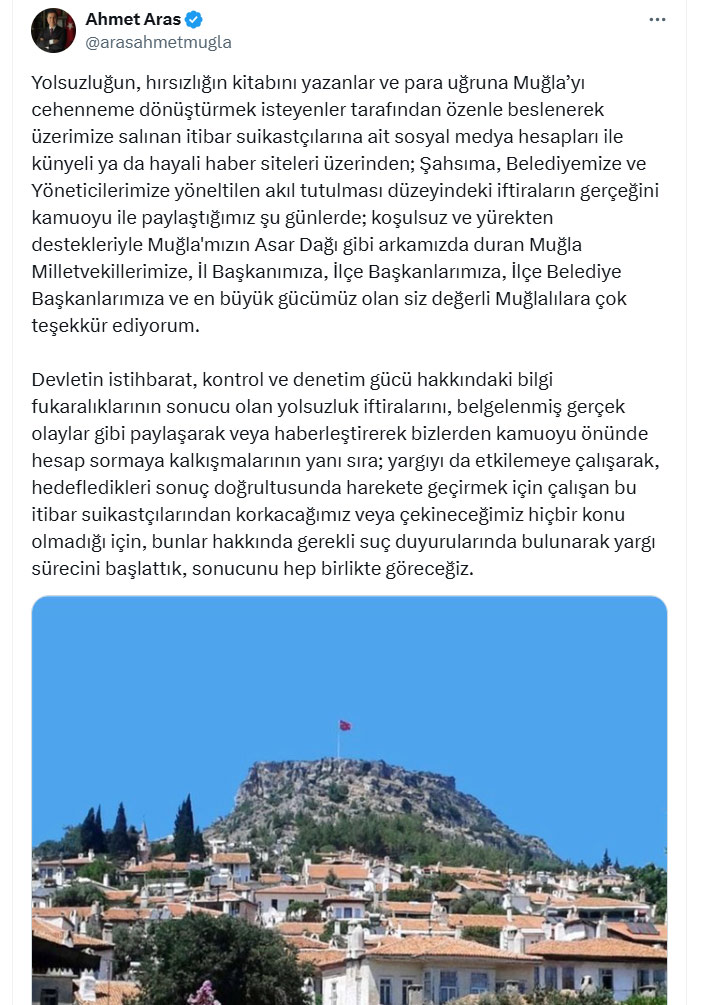The height and width of the screenshot is (1005, 704).
Task: View Ahmet Aras's profile picture
Action: pyautogui.click(x=53, y=30)
